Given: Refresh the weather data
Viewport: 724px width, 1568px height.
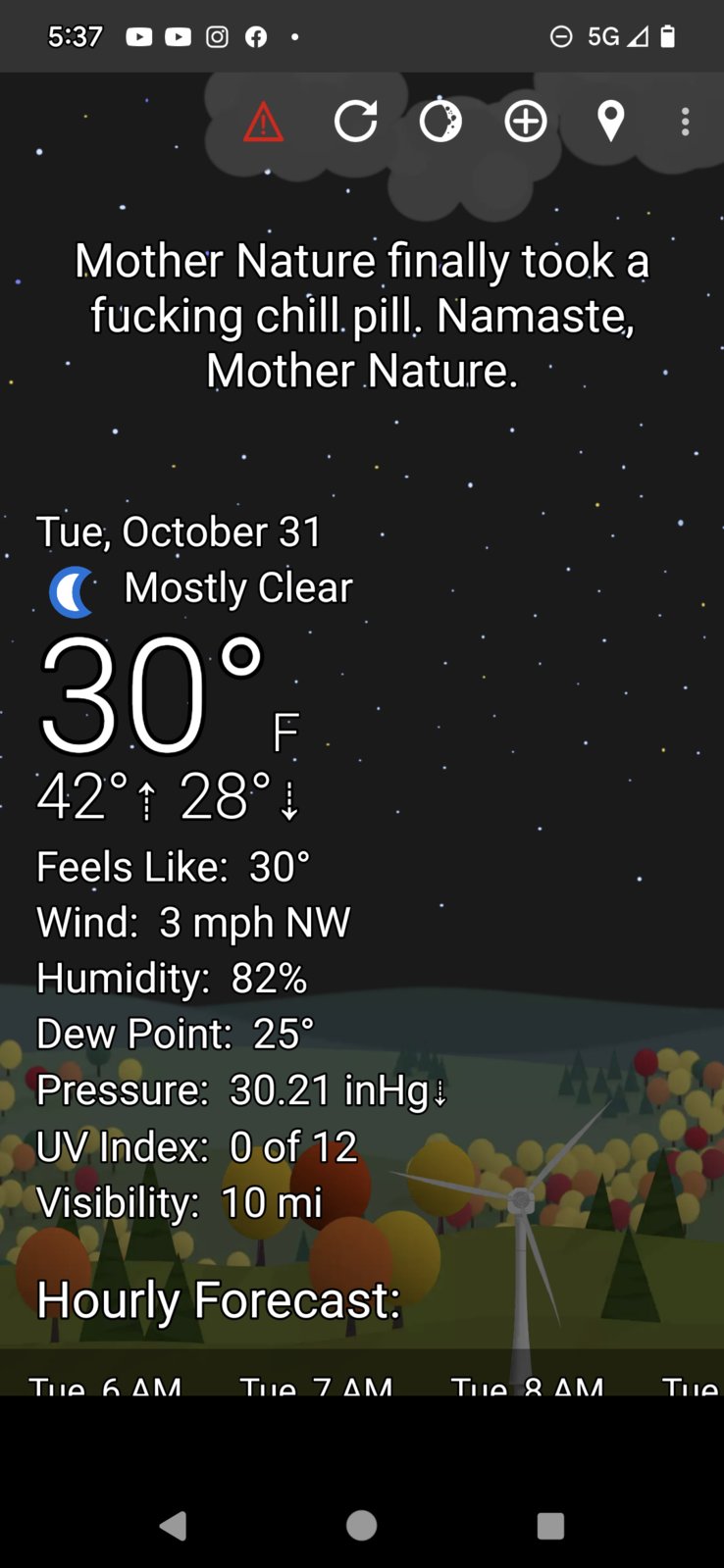Looking at the screenshot, I should (355, 123).
